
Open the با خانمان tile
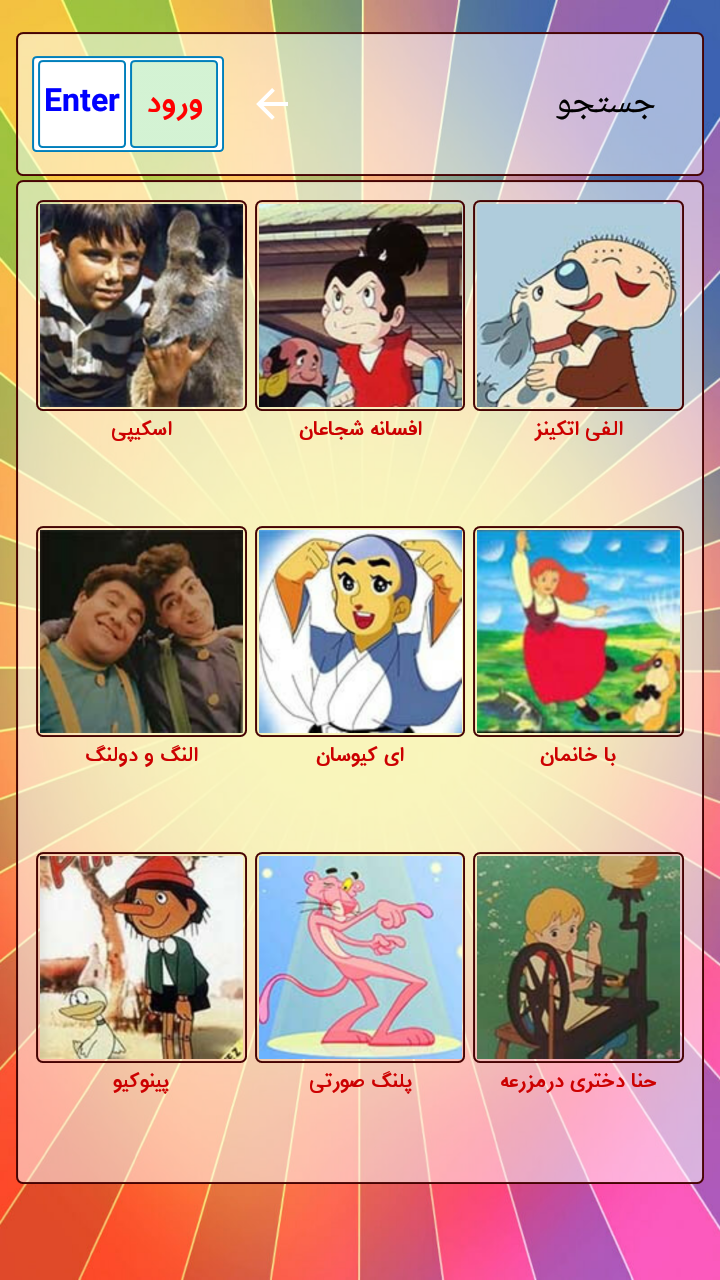578,632
